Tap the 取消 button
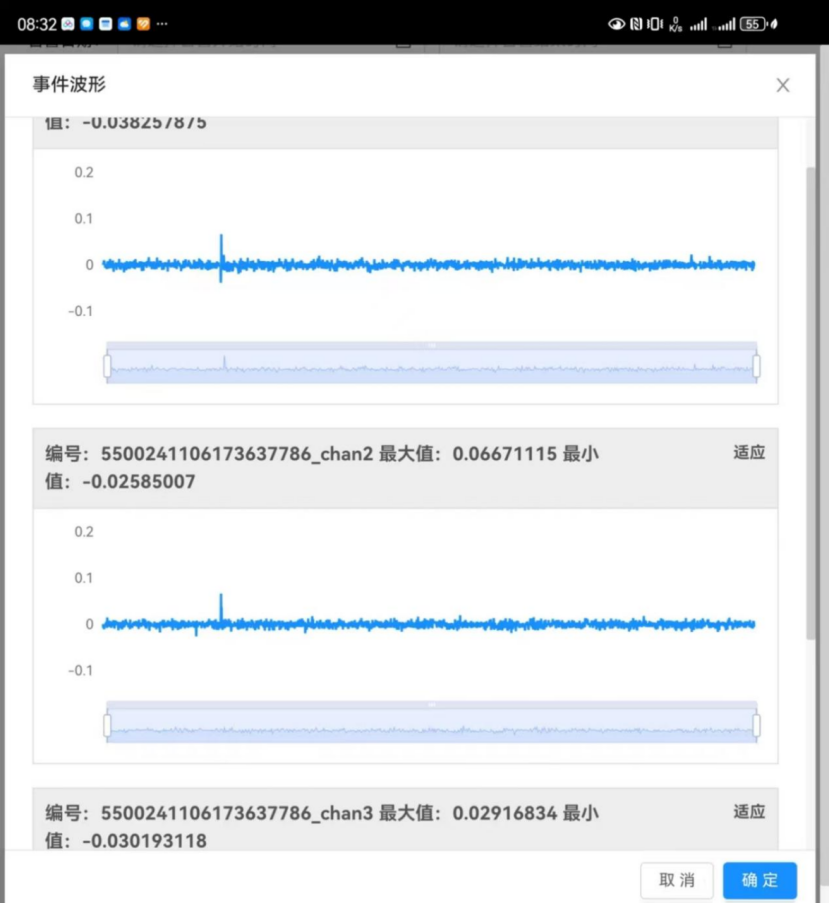 (x=677, y=880)
